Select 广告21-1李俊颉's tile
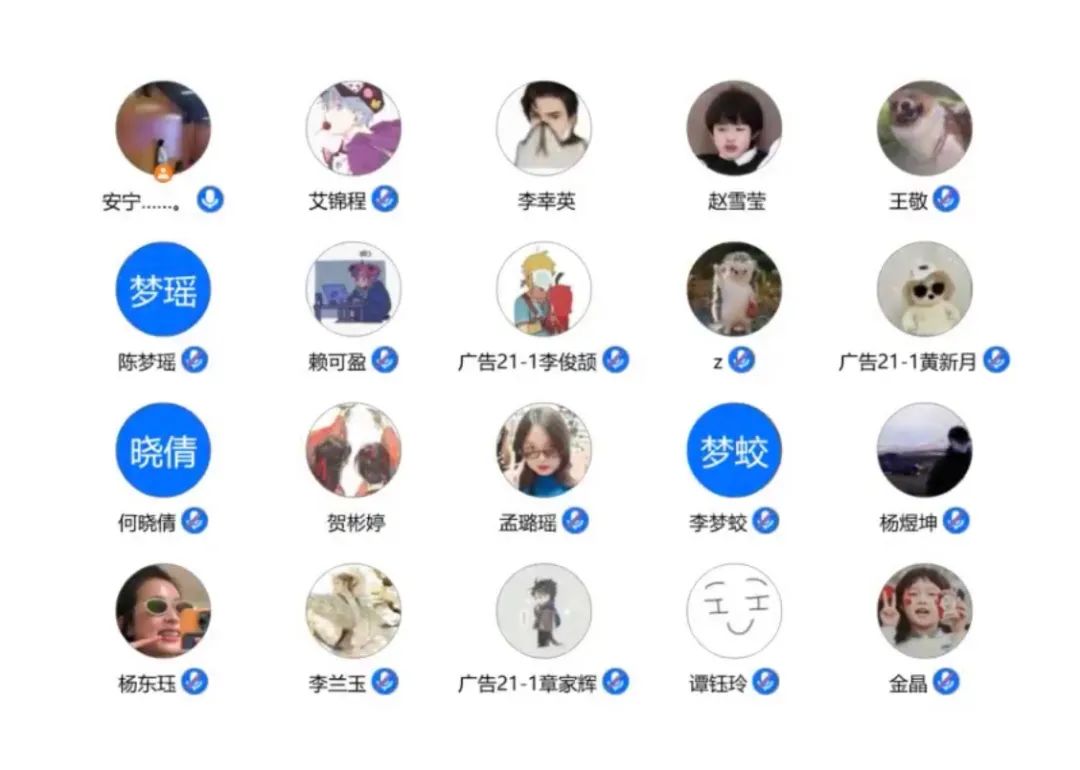The image size is (1080, 770). coord(544,290)
